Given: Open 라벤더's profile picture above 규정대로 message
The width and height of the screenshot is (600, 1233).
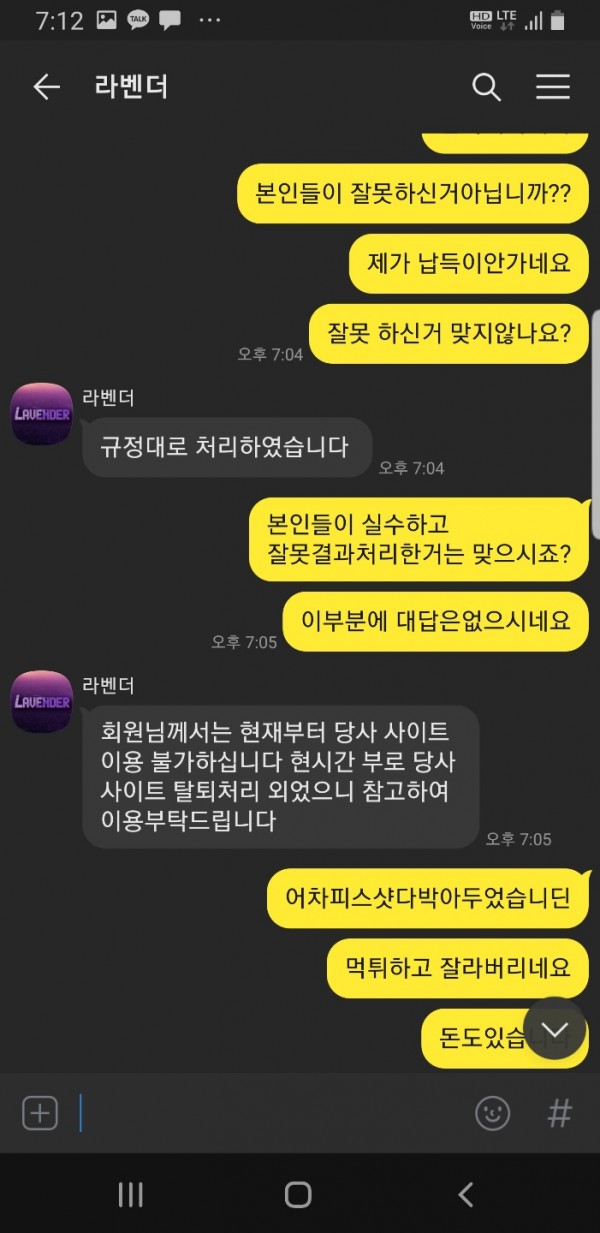Looking at the screenshot, I should (41, 413).
